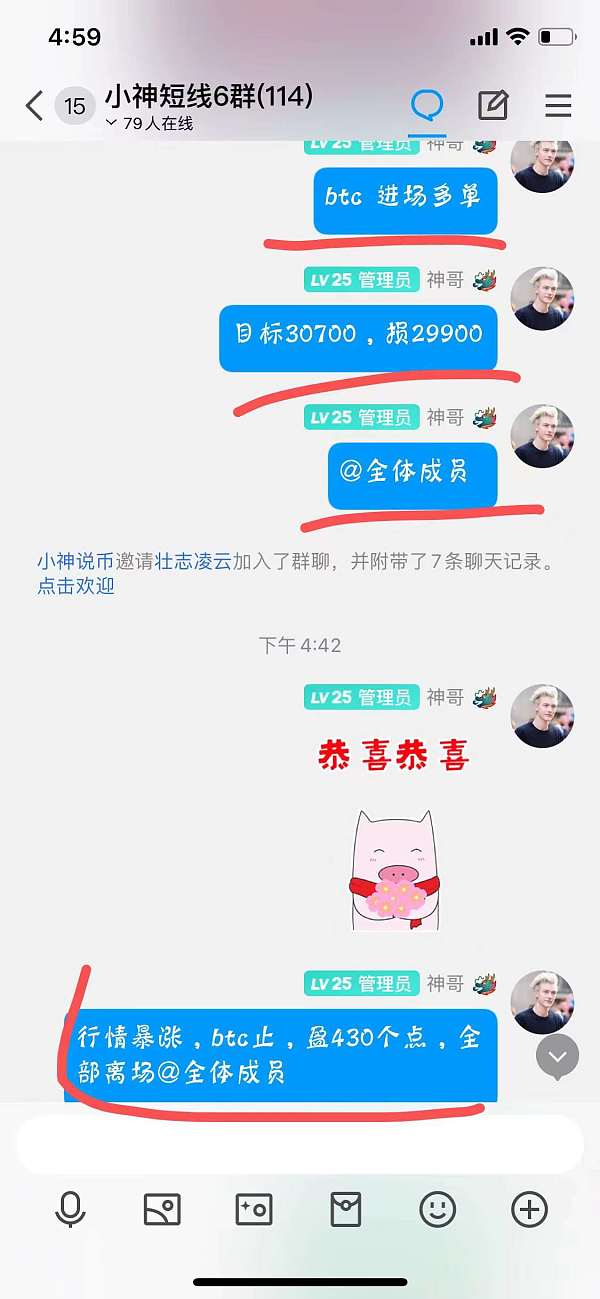Send a red packet
The width and height of the screenshot is (600, 1299).
pyautogui.click(x=346, y=1210)
